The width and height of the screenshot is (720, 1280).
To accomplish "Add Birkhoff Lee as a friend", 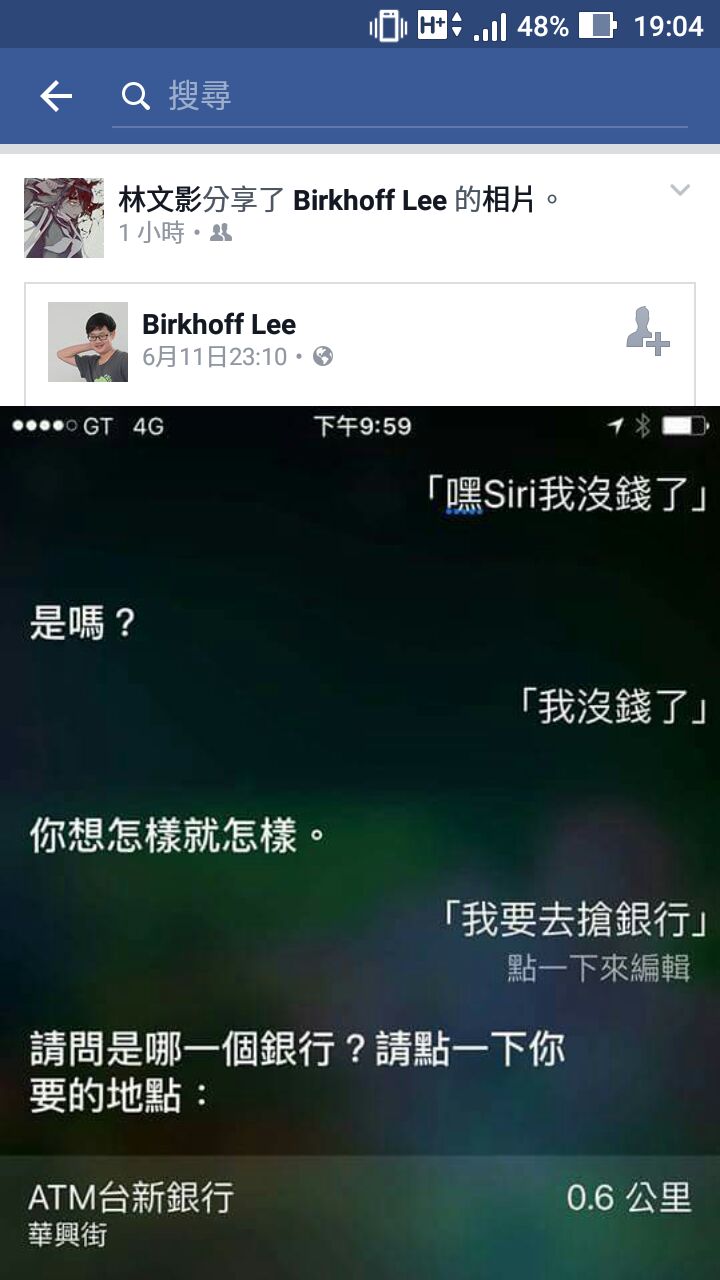I will point(647,331).
